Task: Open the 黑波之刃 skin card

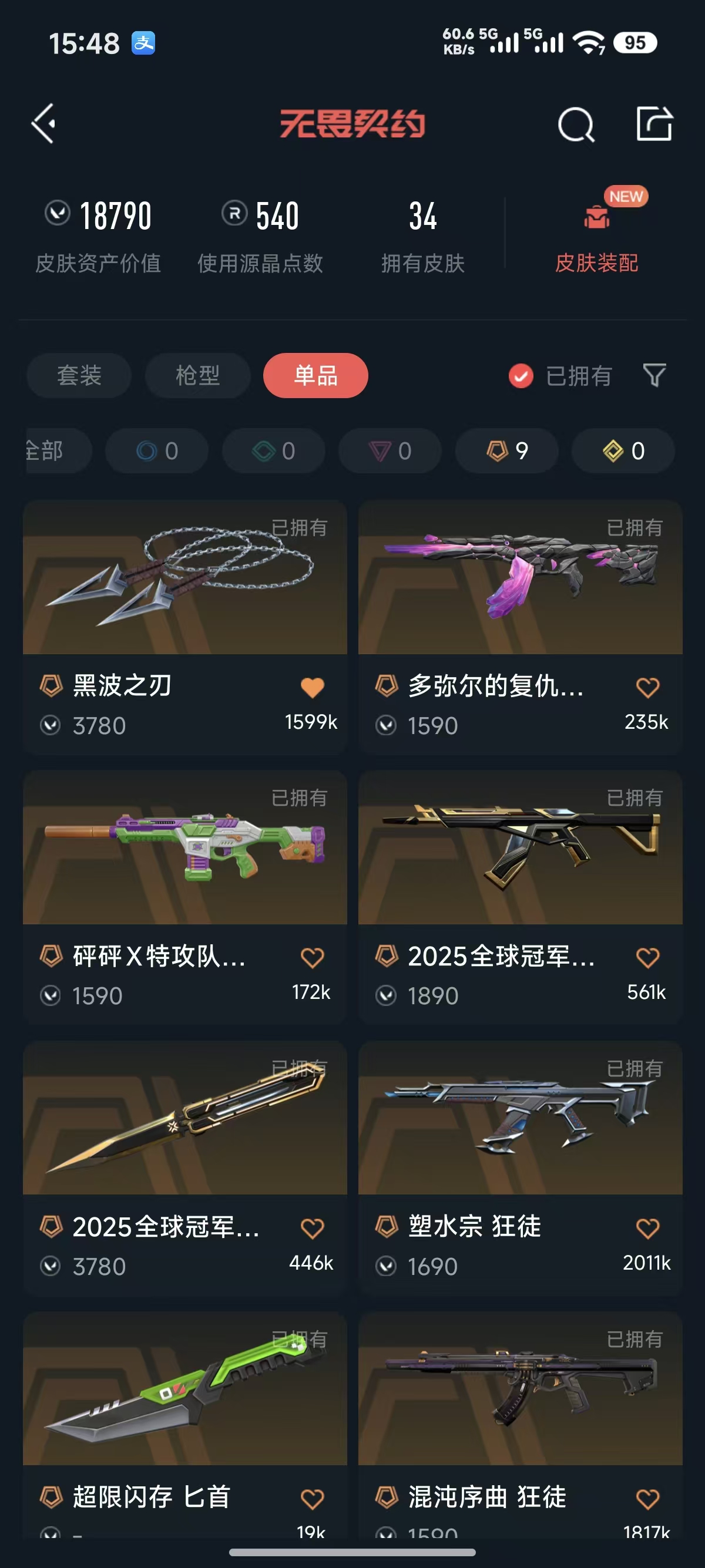Action: tap(185, 627)
